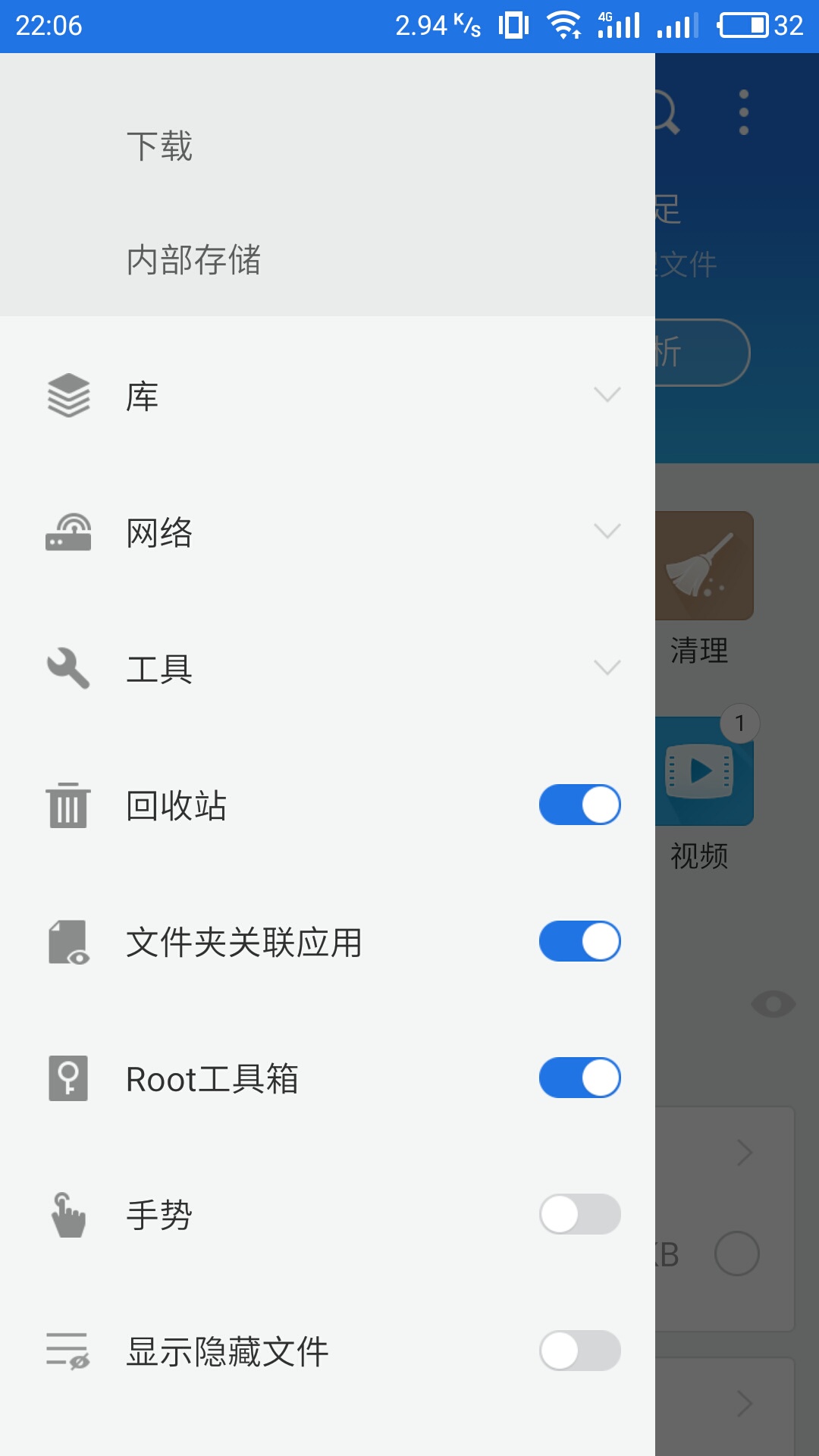The height and width of the screenshot is (1456, 819).
Task: Open the three-dot overflow menu
Action: [744, 110]
